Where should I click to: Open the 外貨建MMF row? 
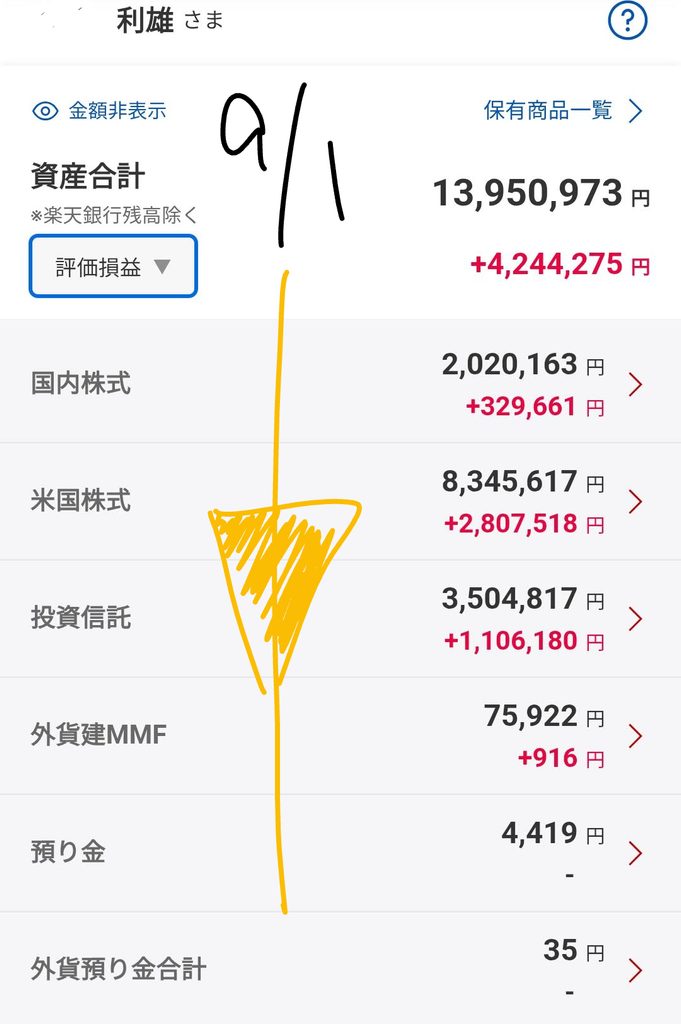[x=340, y=736]
